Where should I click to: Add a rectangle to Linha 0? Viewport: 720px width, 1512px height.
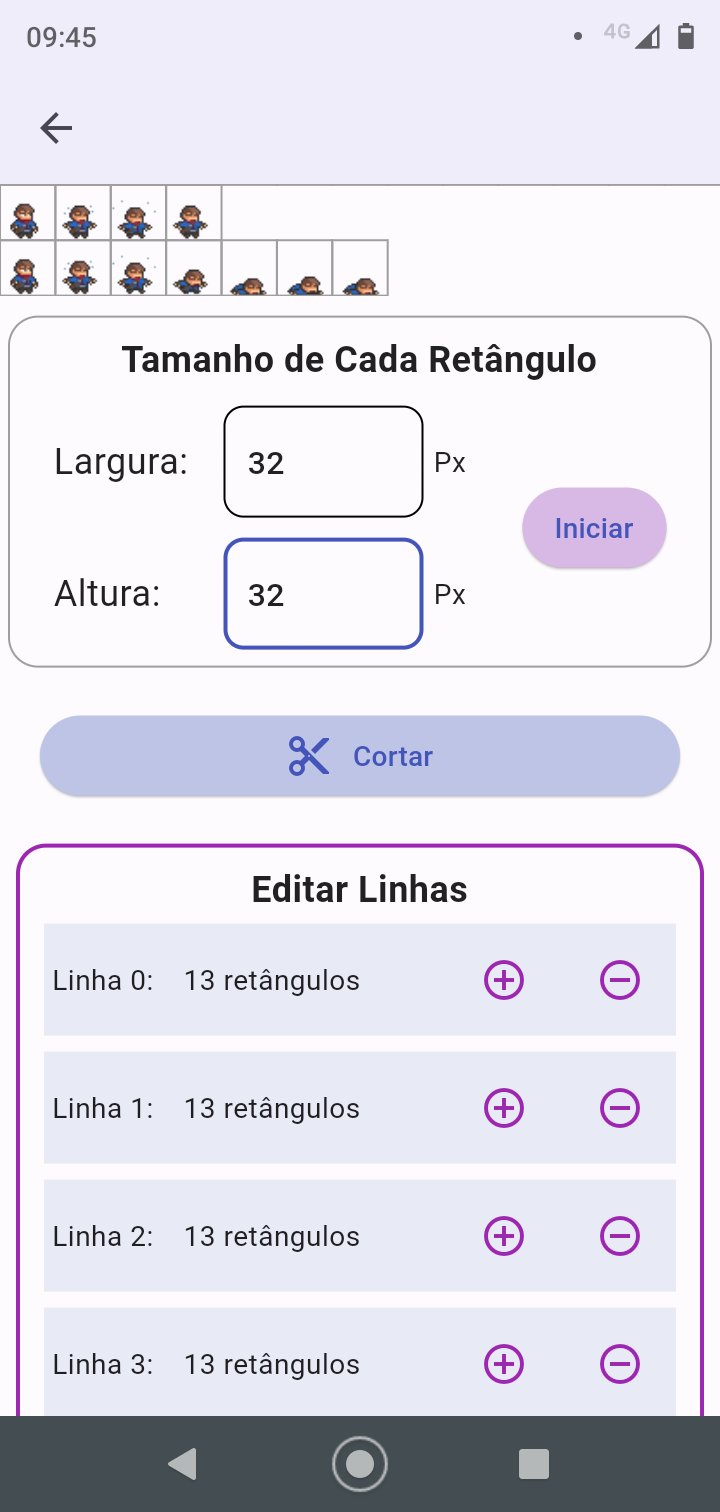pos(504,980)
